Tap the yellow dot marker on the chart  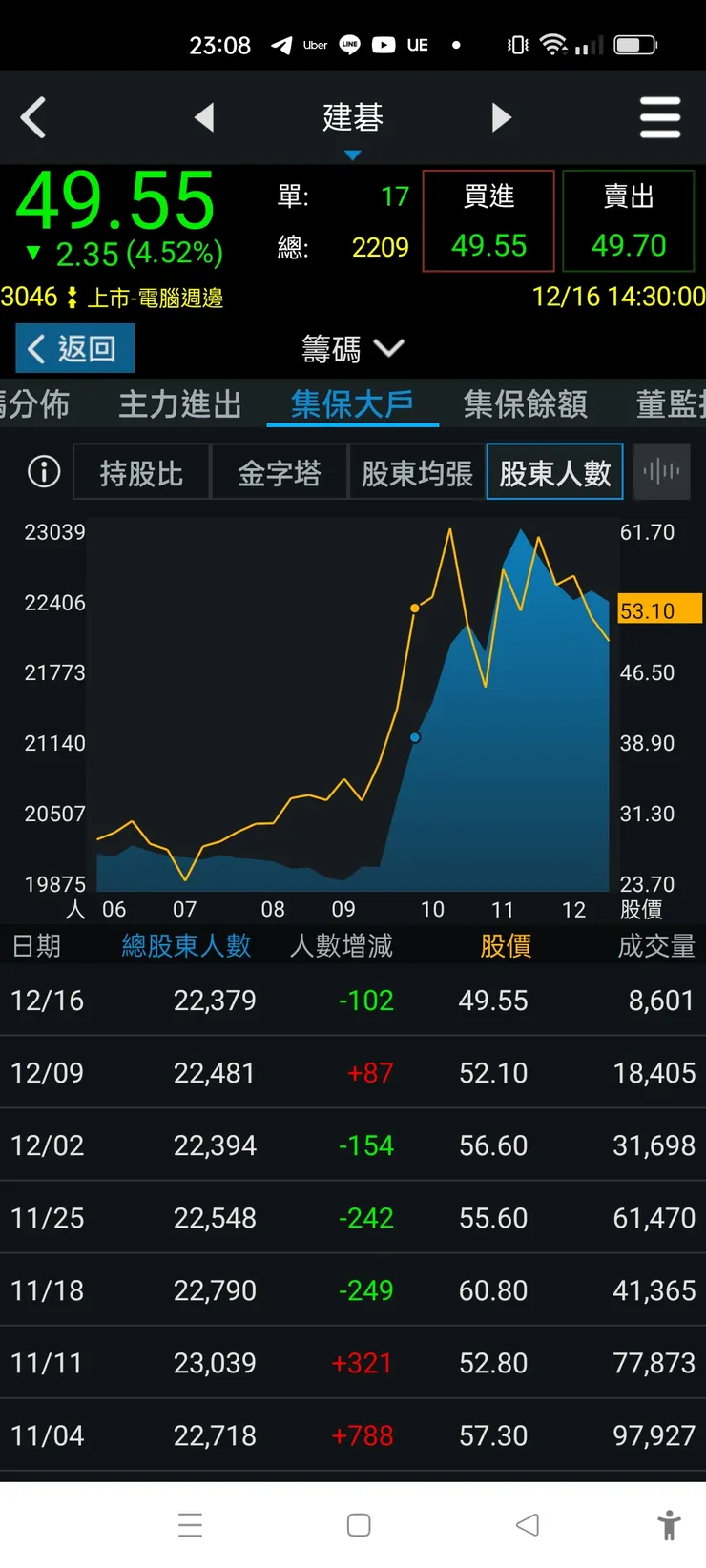point(414,608)
